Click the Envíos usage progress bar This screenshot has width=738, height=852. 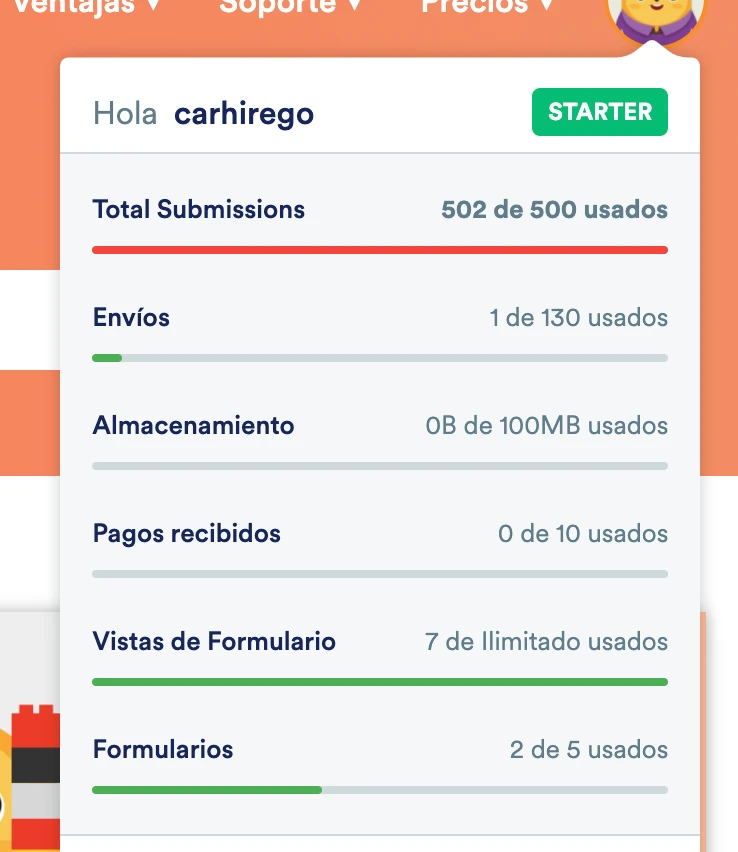[x=380, y=357]
